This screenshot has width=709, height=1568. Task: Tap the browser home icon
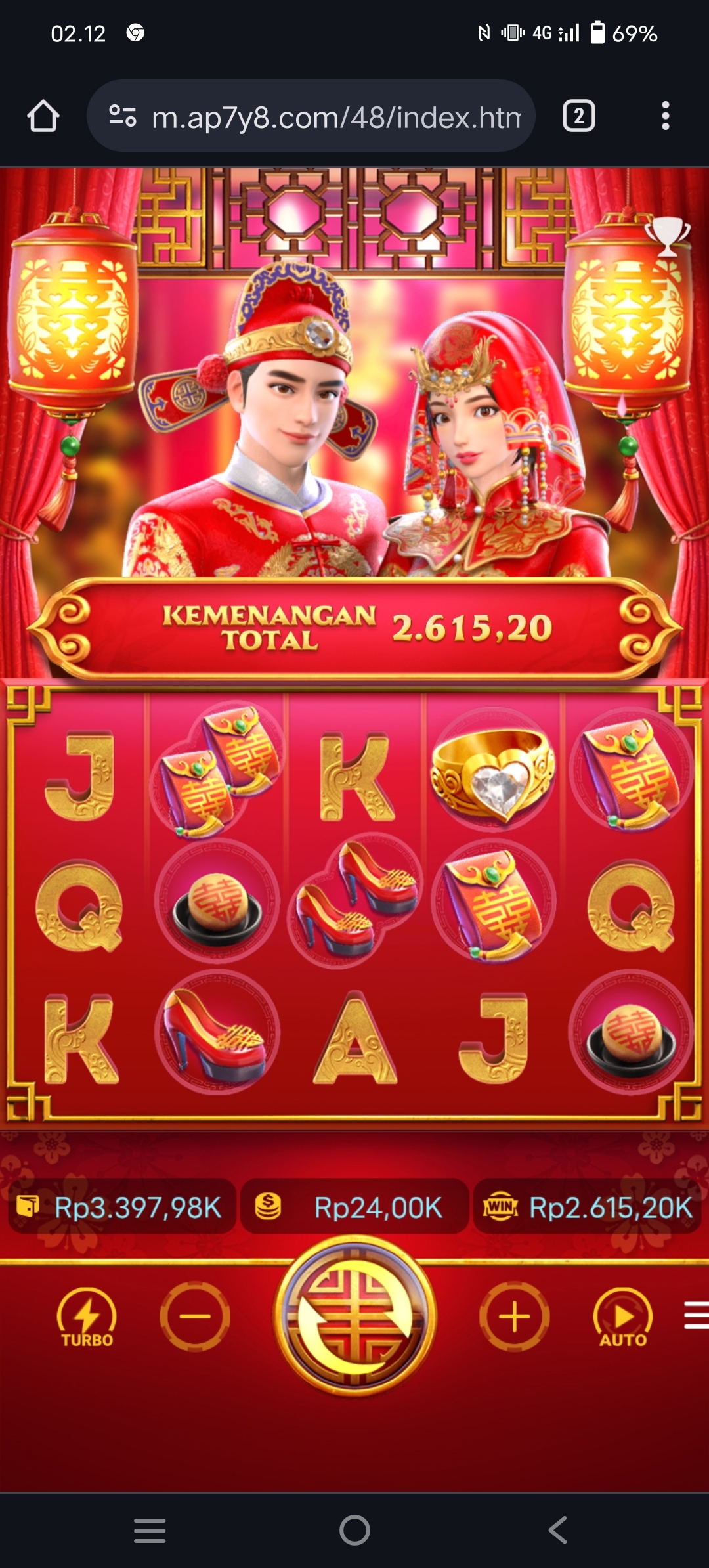pyautogui.click(x=43, y=116)
